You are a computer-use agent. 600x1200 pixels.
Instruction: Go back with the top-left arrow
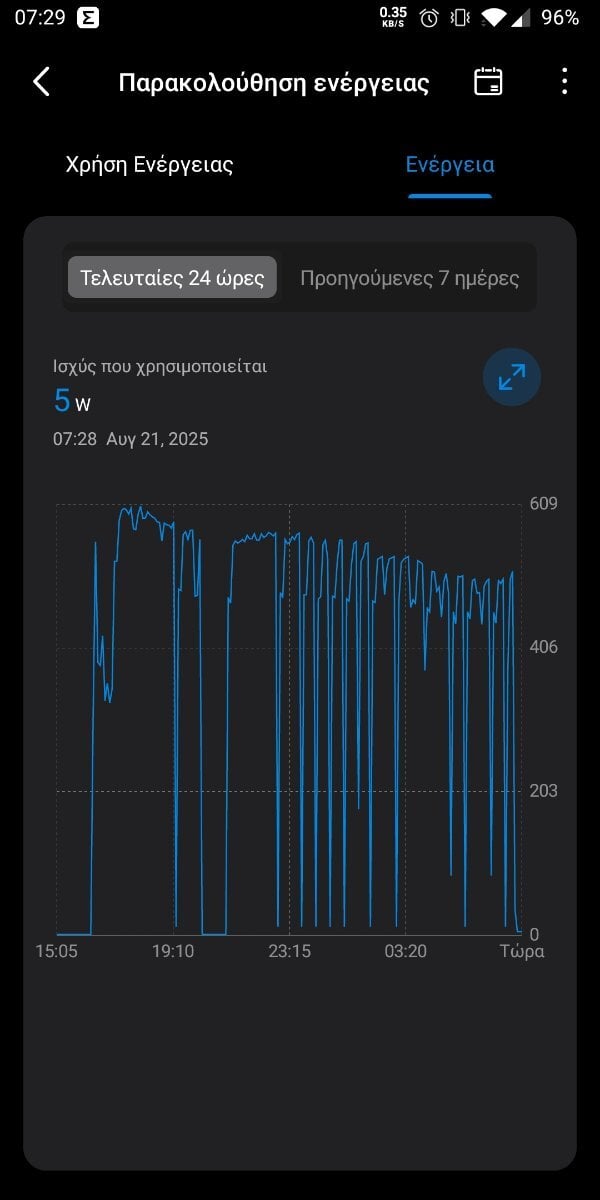point(41,82)
